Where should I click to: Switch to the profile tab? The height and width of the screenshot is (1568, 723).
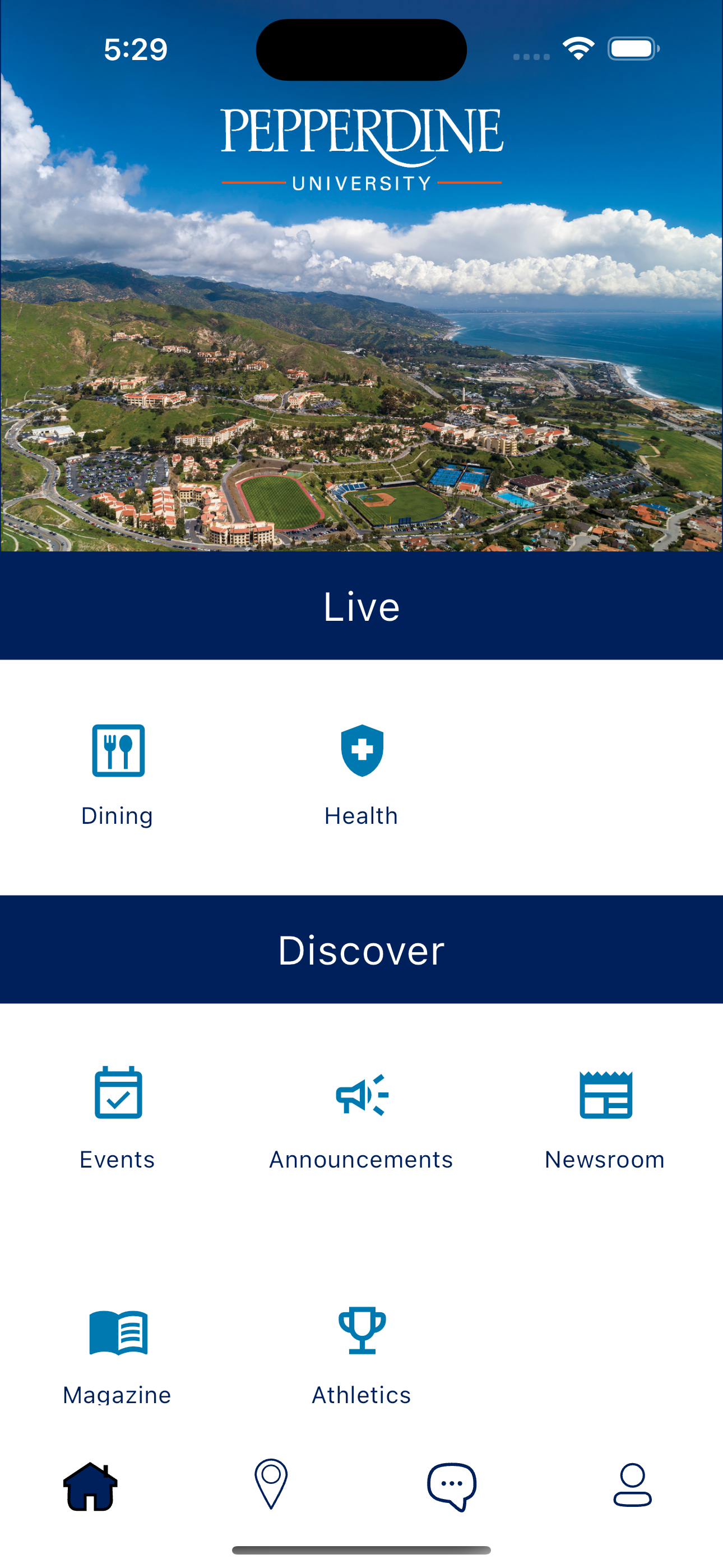pos(632,1485)
